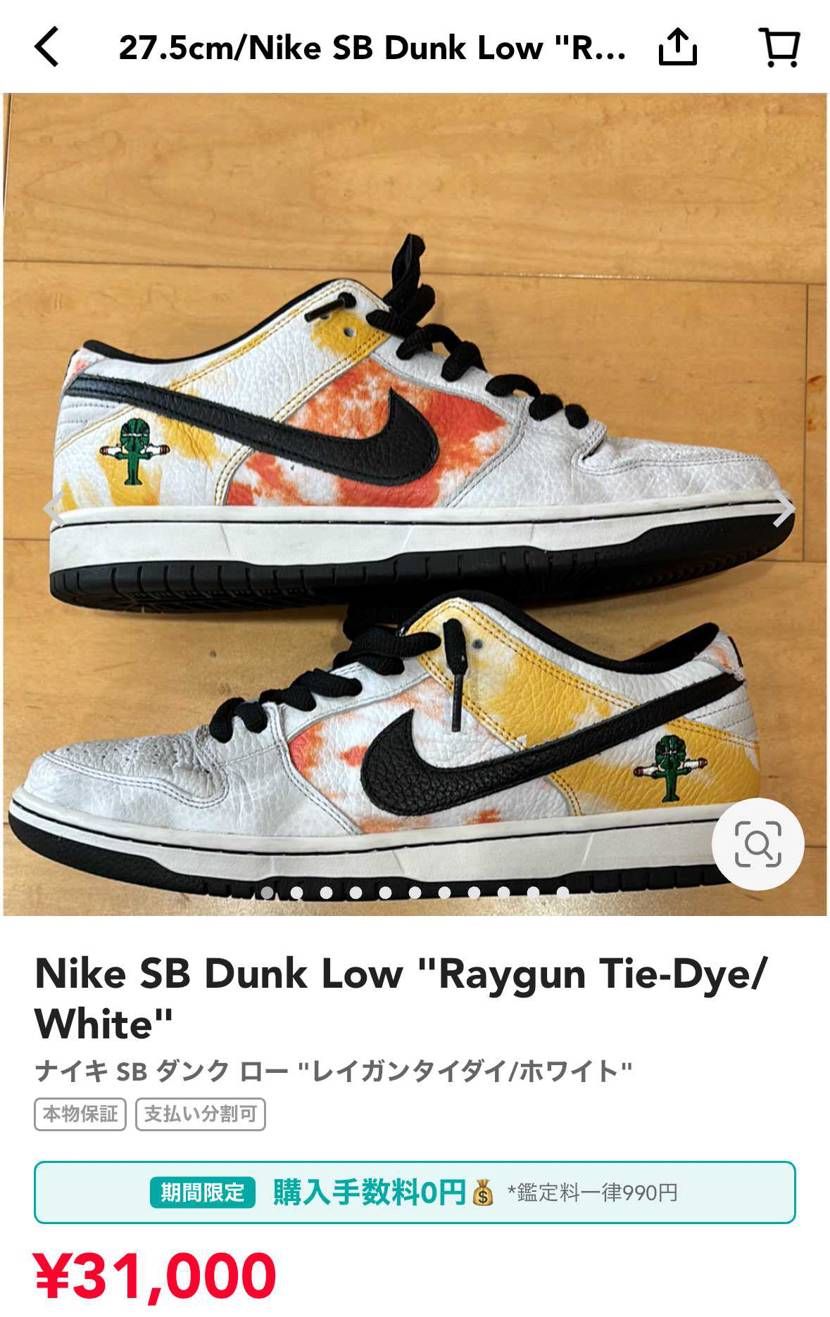This screenshot has height=1317, width=830.
Task: Show the next product photo arrow
Action: coord(783,508)
